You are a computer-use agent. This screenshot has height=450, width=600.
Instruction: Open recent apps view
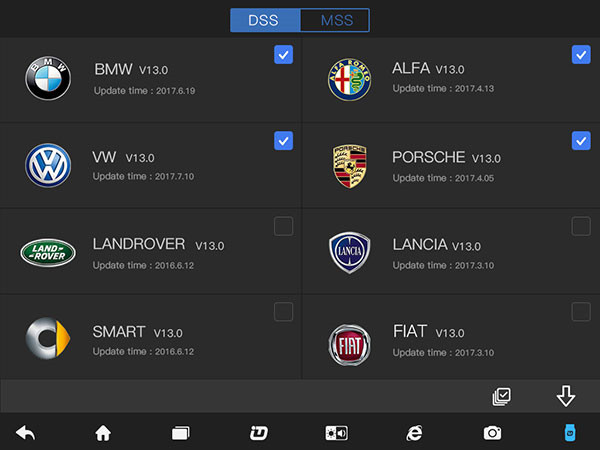click(x=181, y=433)
